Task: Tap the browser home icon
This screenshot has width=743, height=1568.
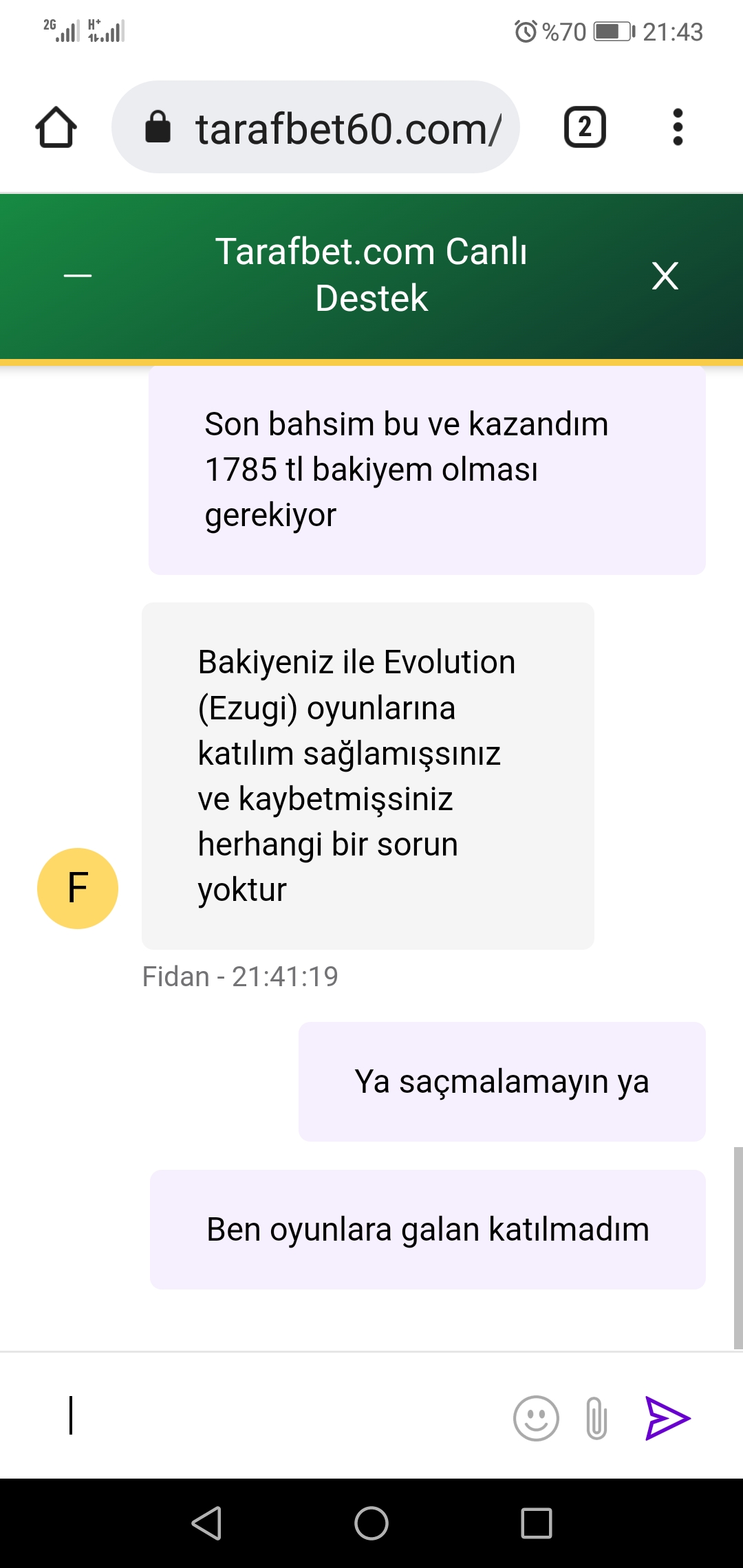Action: pyautogui.click(x=56, y=128)
